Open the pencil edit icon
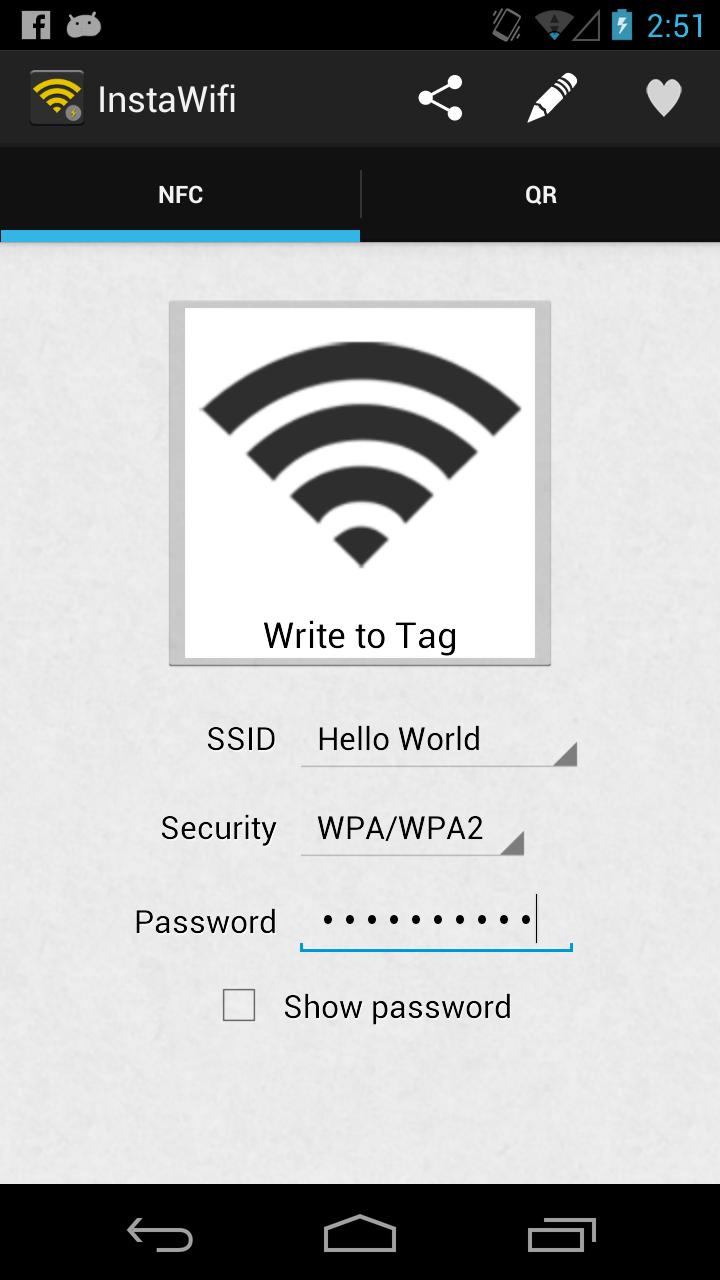 click(552, 99)
